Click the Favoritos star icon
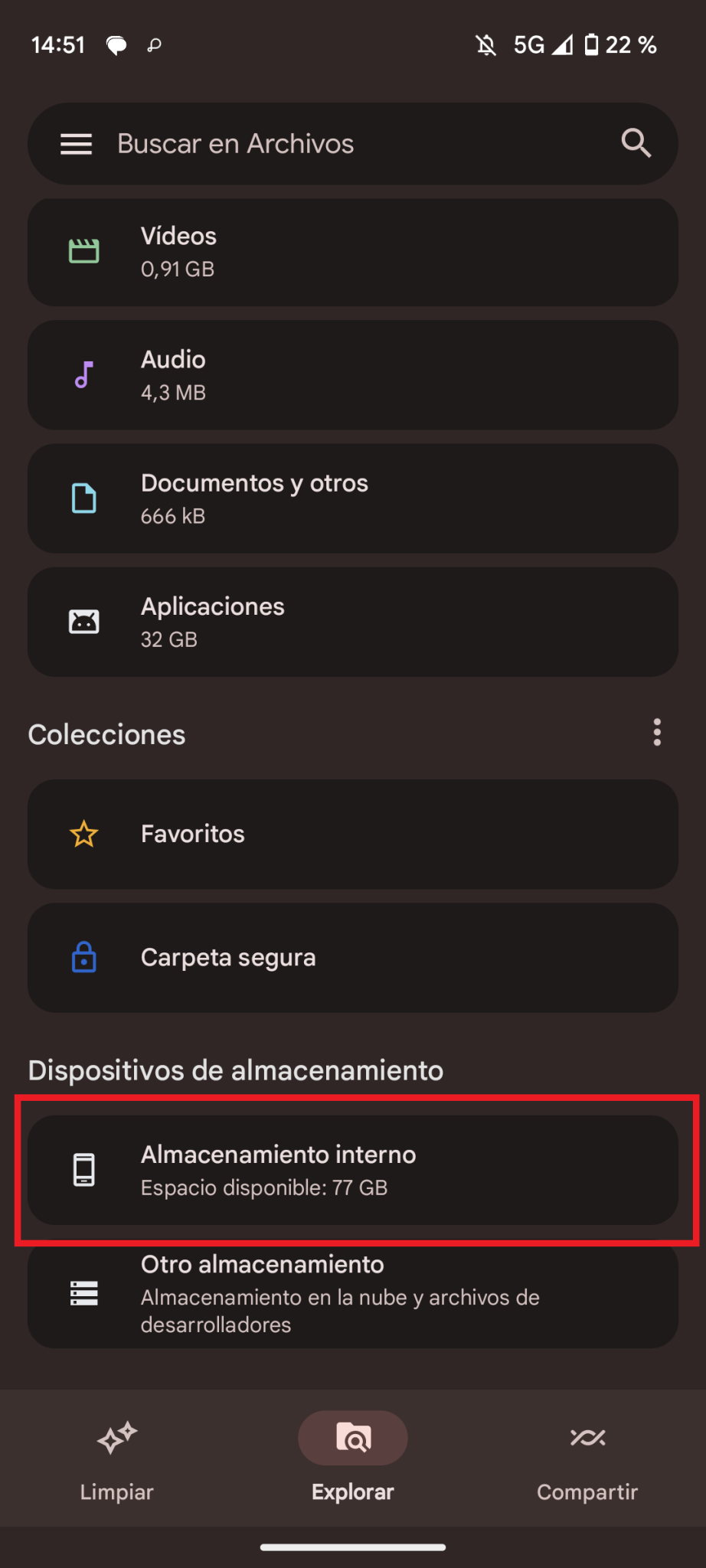Viewport: 706px width, 1568px height. [x=84, y=835]
